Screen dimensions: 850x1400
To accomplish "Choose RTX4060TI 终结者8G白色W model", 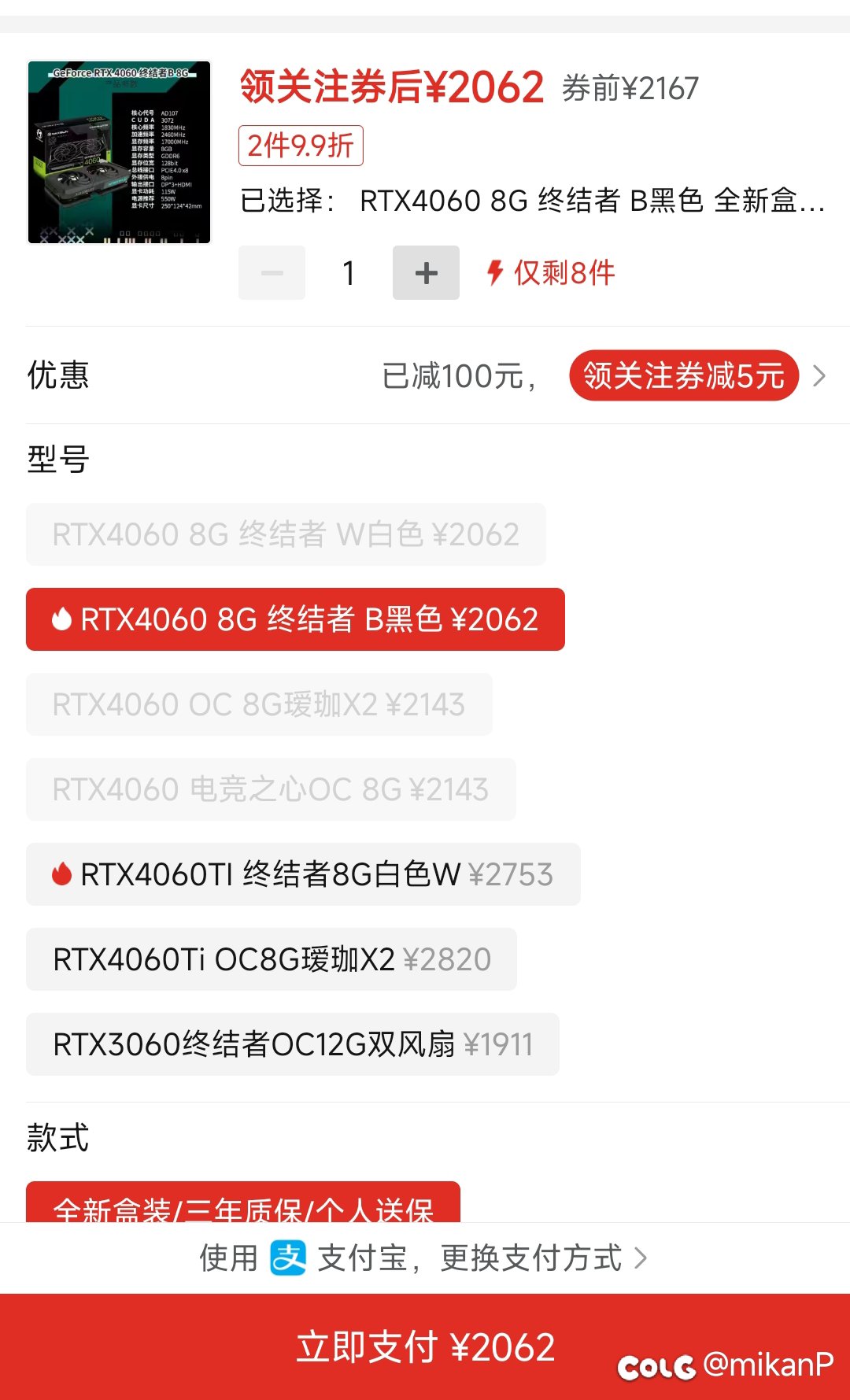I will (303, 874).
